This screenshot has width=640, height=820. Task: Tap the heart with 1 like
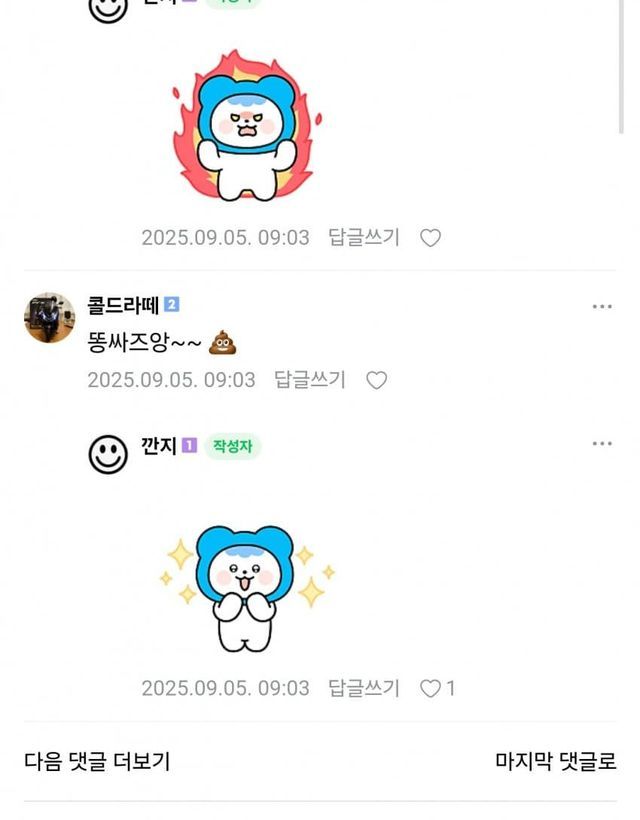tap(431, 688)
